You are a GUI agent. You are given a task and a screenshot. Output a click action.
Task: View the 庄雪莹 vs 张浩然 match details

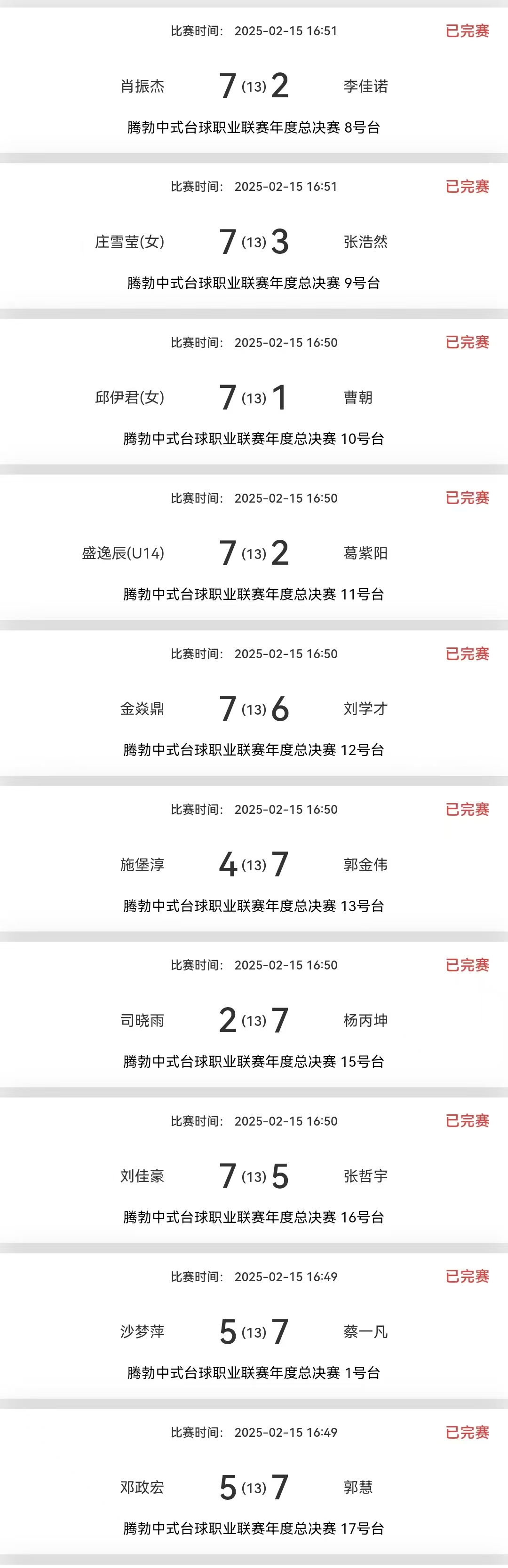(x=254, y=241)
